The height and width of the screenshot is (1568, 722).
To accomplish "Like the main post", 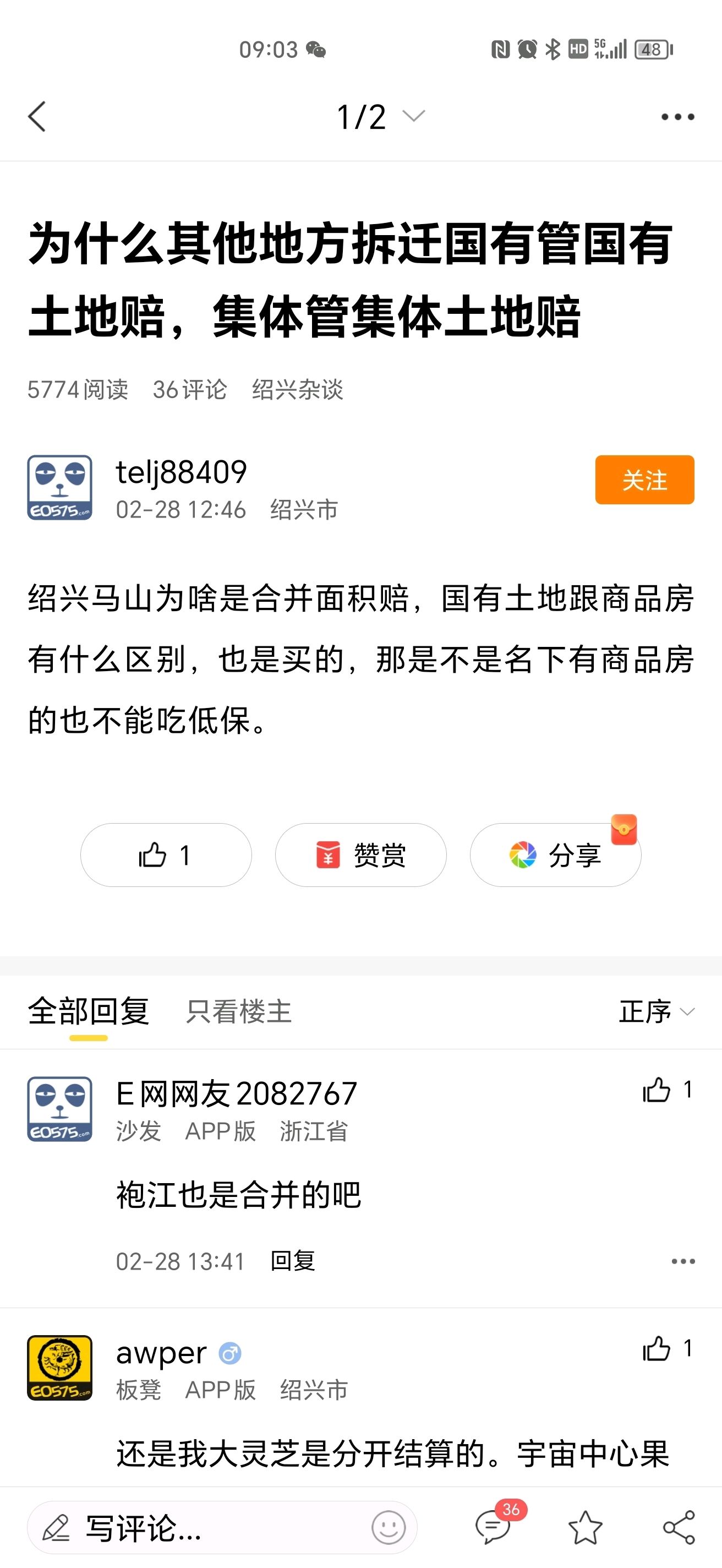I will tap(166, 854).
